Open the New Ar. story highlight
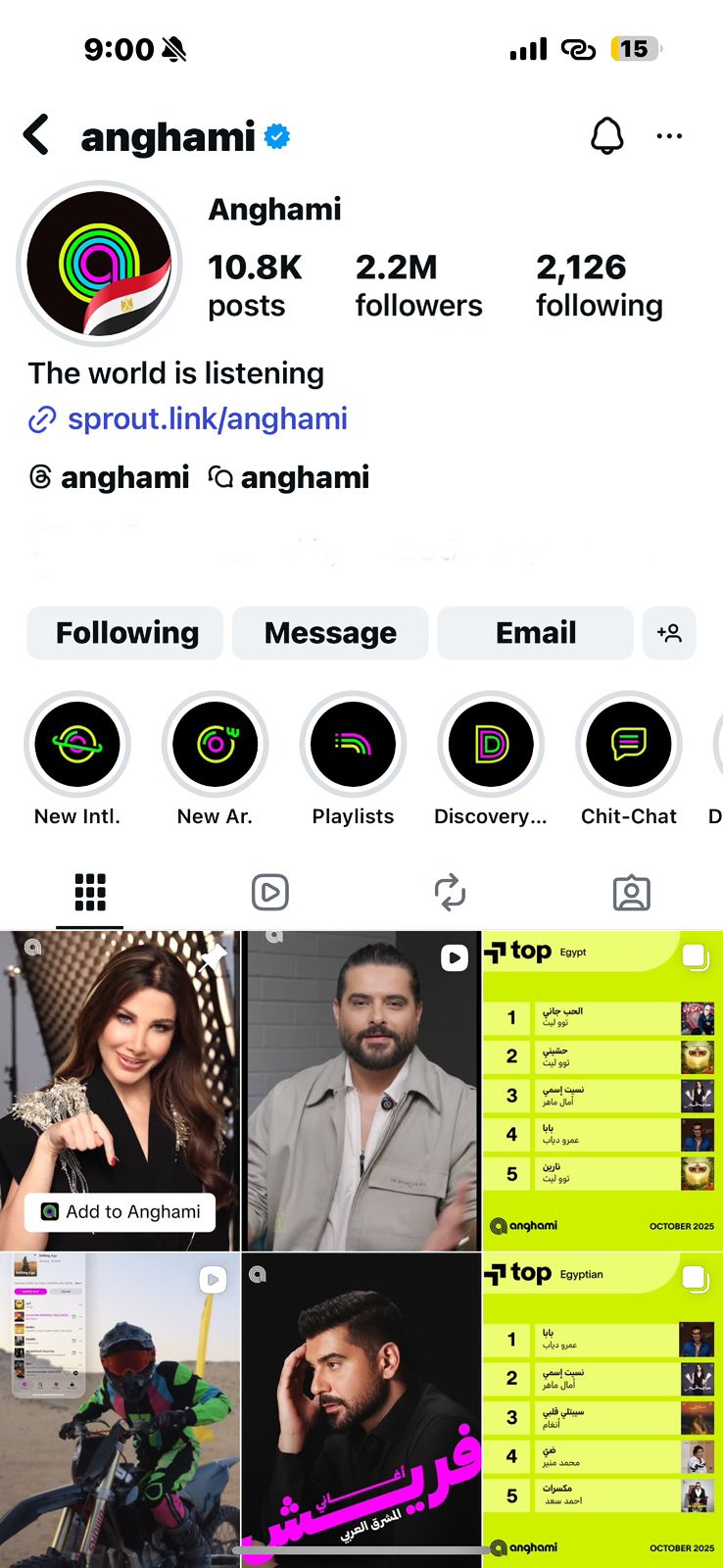The width and height of the screenshot is (723, 1568). [215, 745]
